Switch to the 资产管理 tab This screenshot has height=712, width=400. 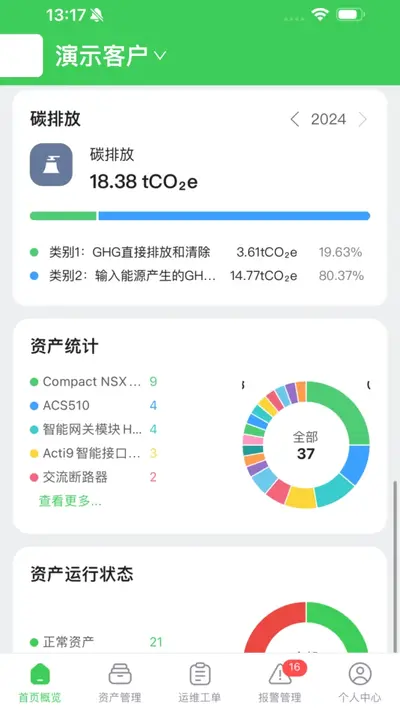120,682
